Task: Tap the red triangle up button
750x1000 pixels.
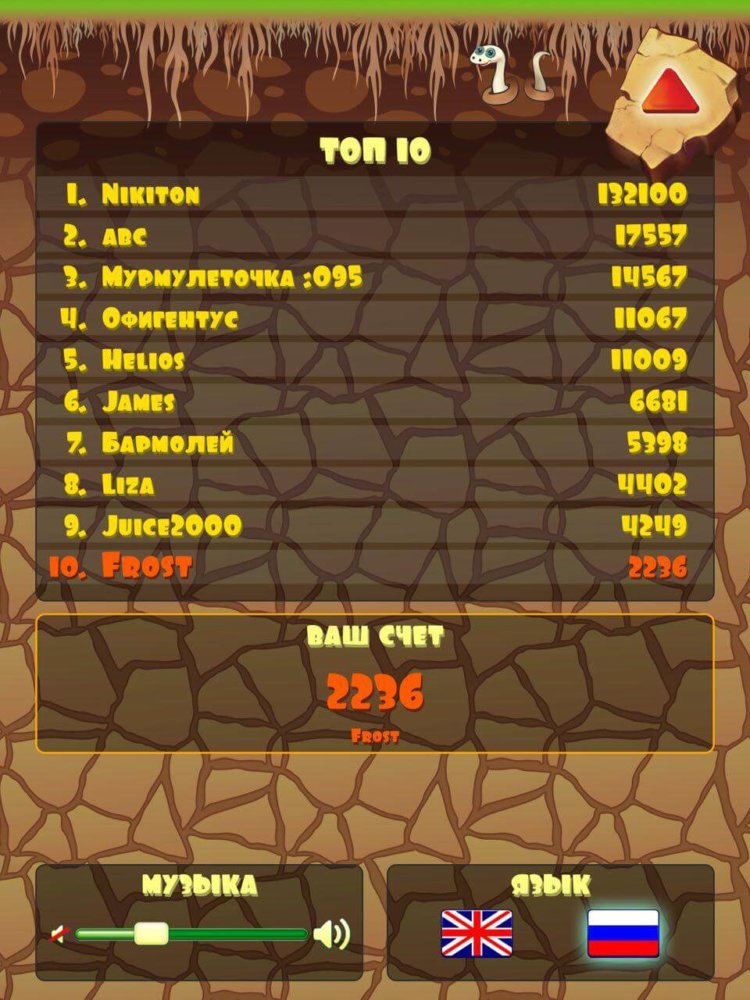Action: (670, 93)
